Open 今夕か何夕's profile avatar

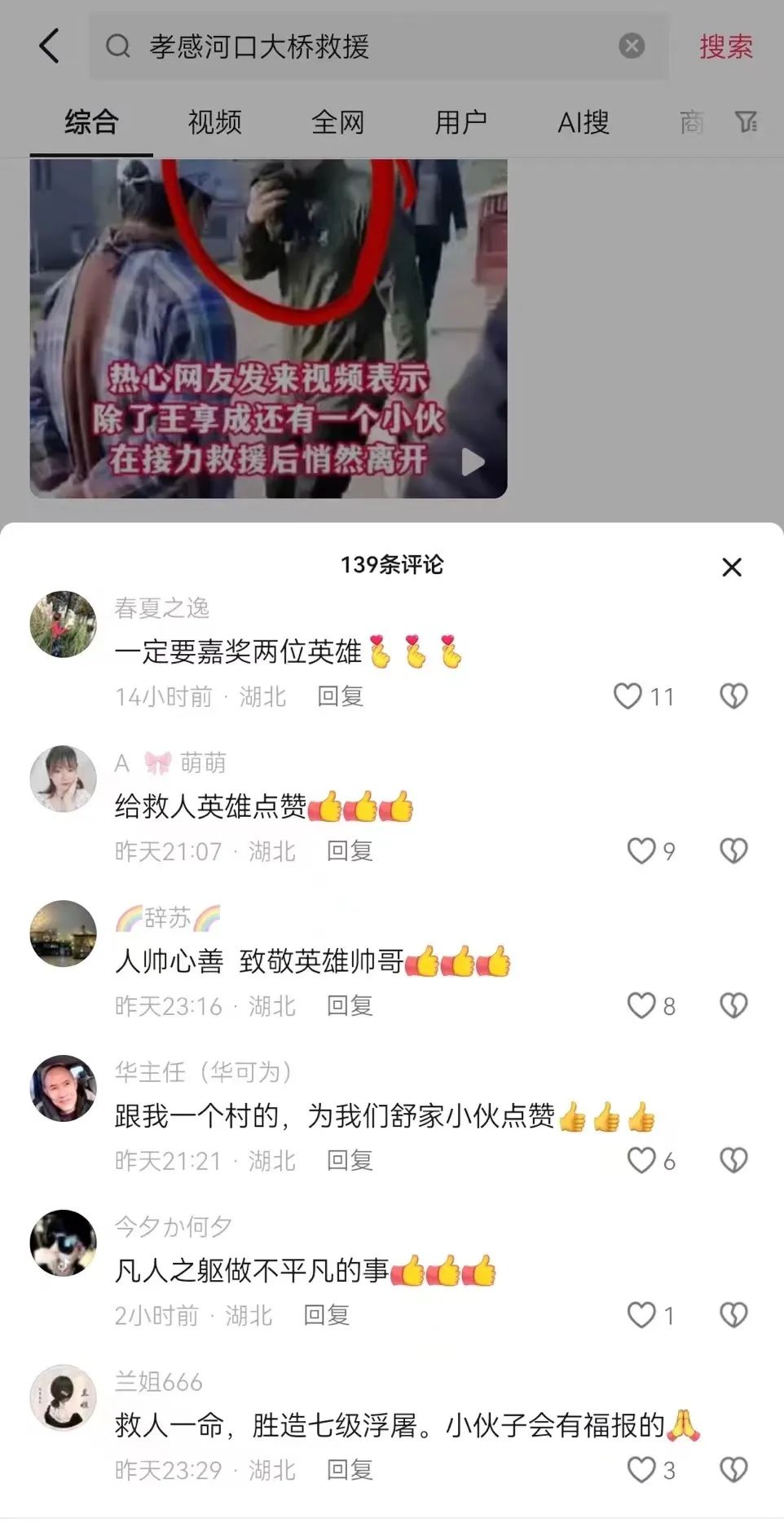pos(63,1243)
